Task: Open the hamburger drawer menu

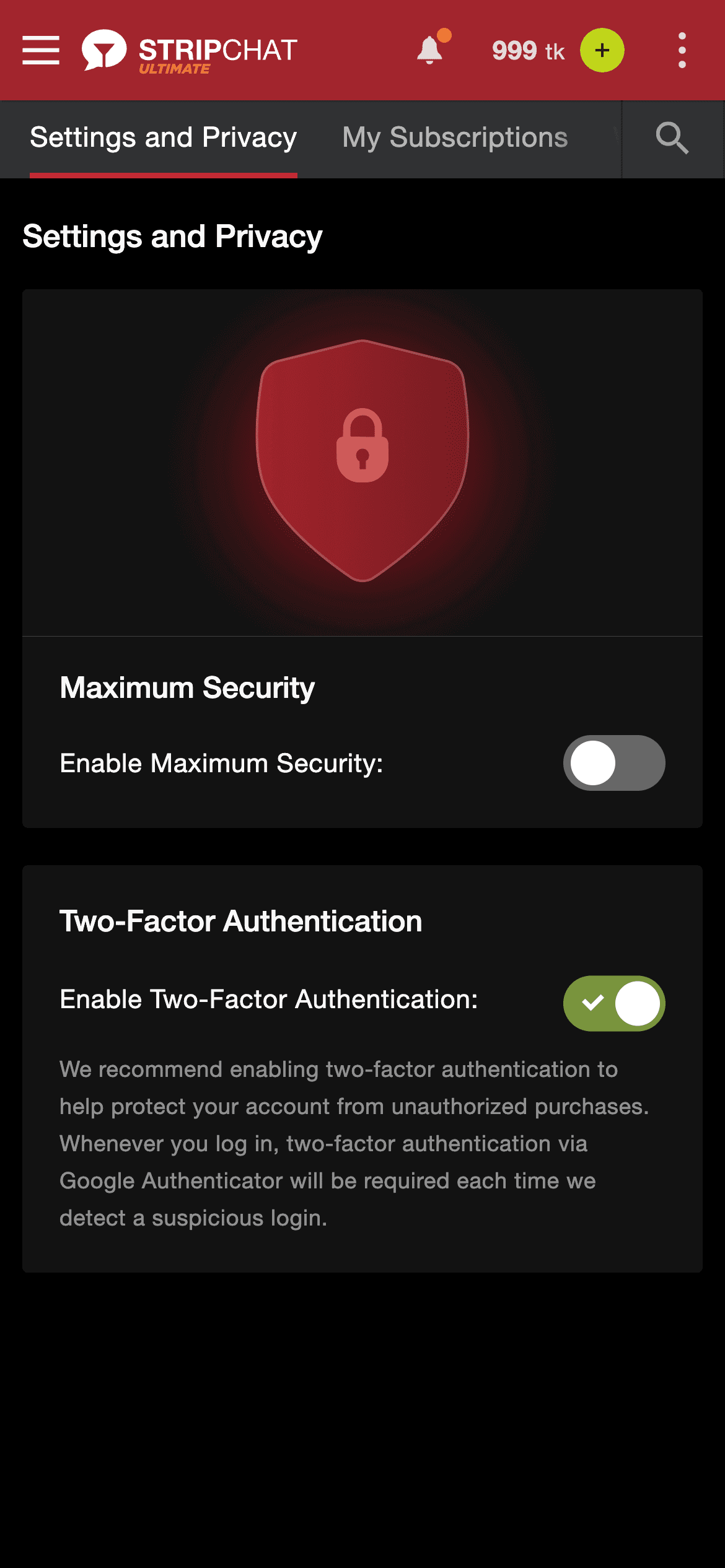Action: [41, 50]
